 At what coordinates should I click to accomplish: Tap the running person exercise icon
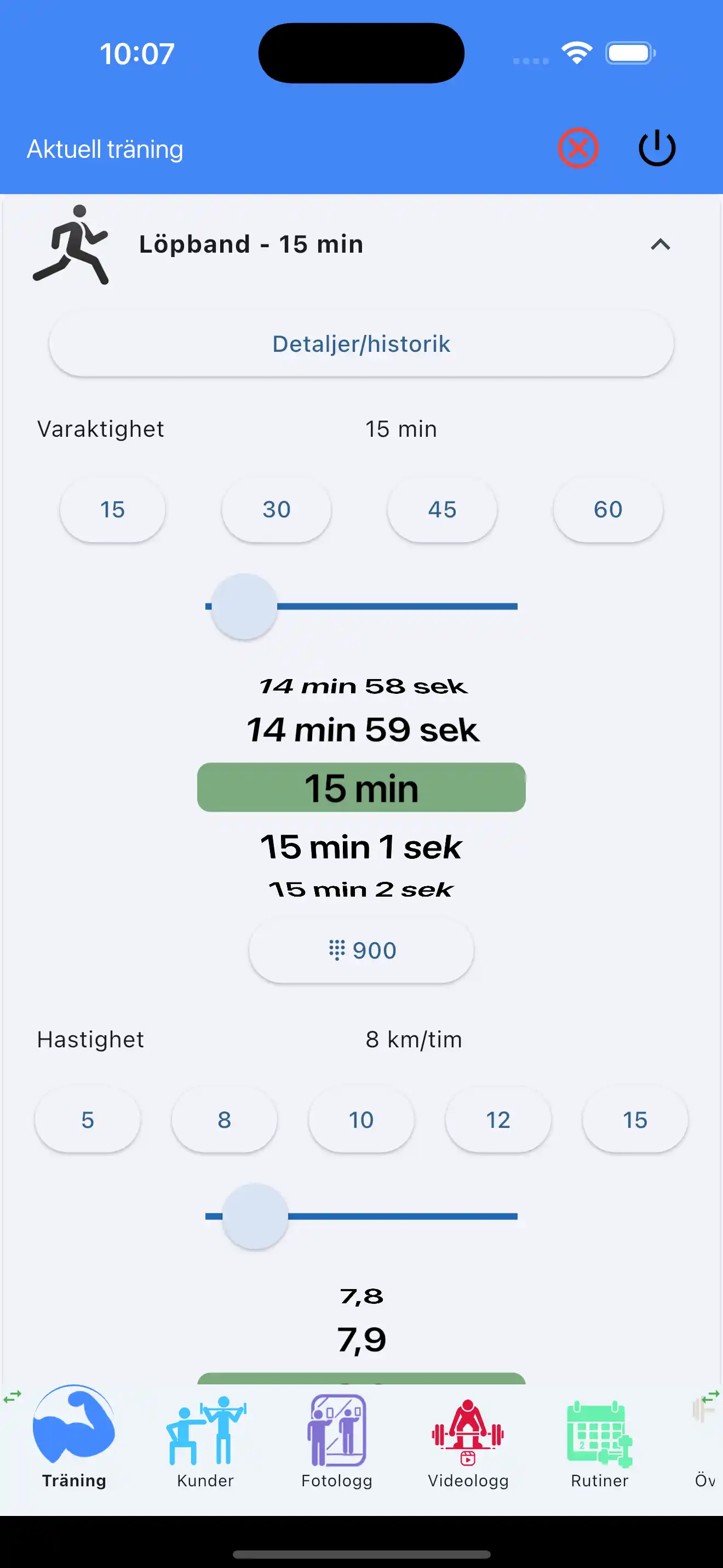(77, 246)
